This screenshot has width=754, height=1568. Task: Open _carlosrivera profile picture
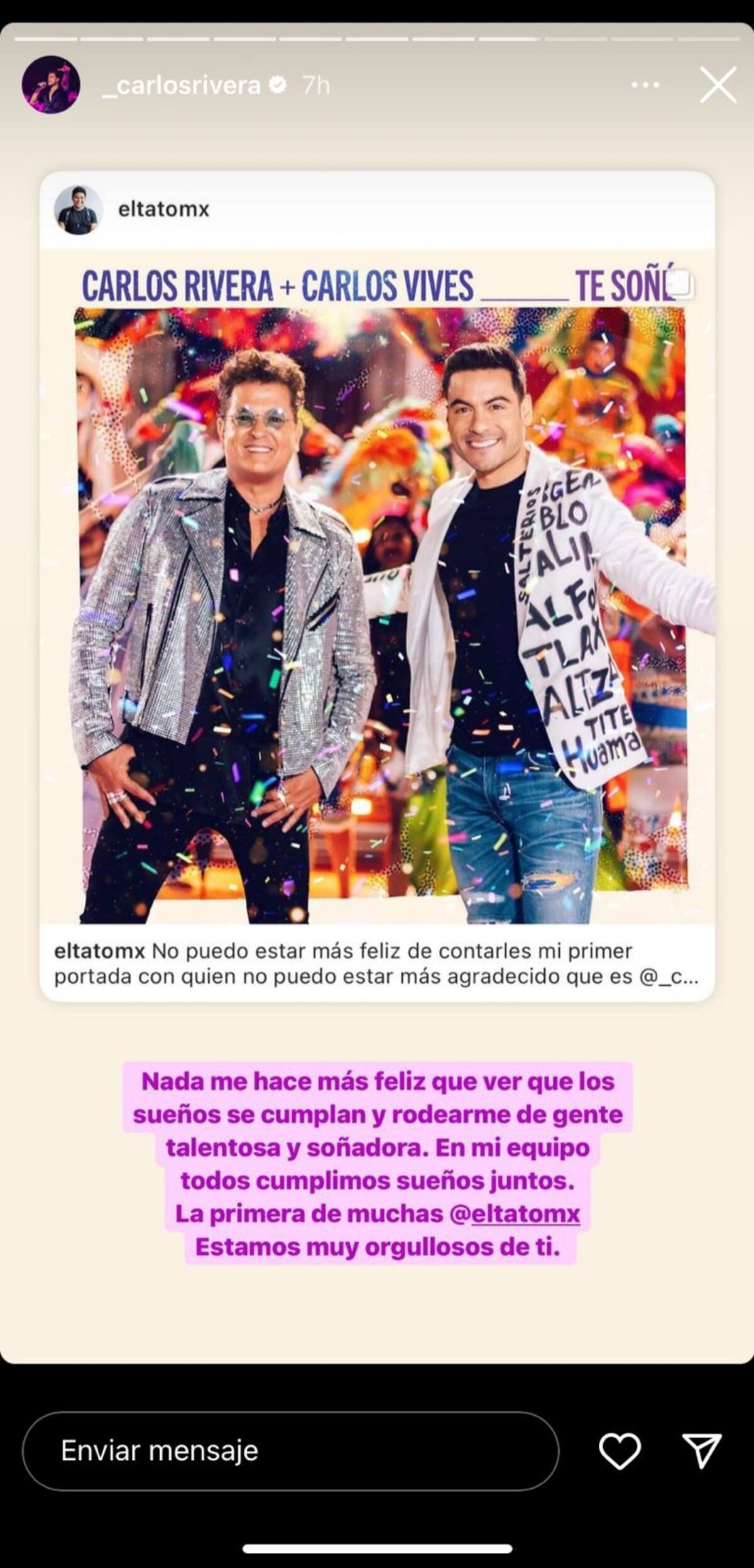point(51,85)
